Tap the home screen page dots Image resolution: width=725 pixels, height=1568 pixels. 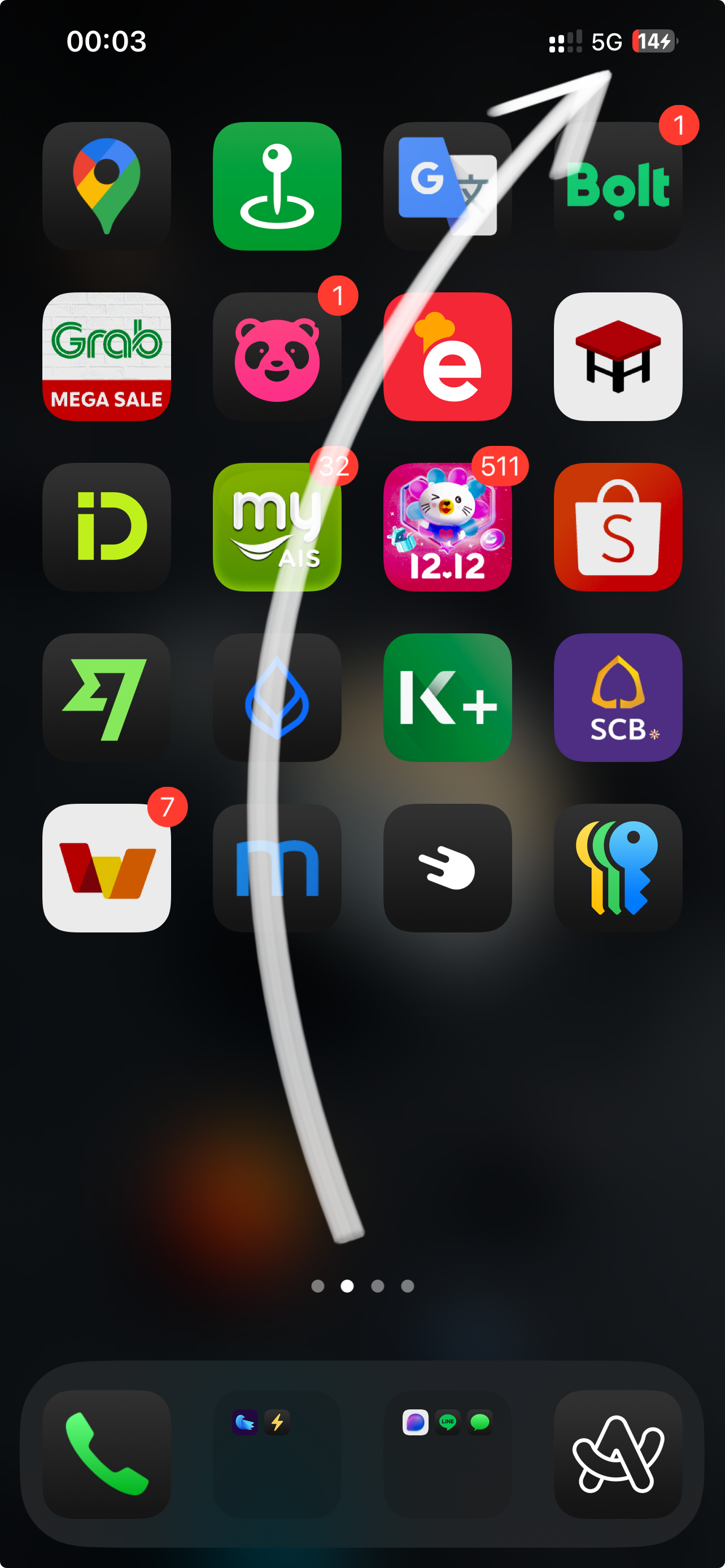pyautogui.click(x=362, y=1286)
